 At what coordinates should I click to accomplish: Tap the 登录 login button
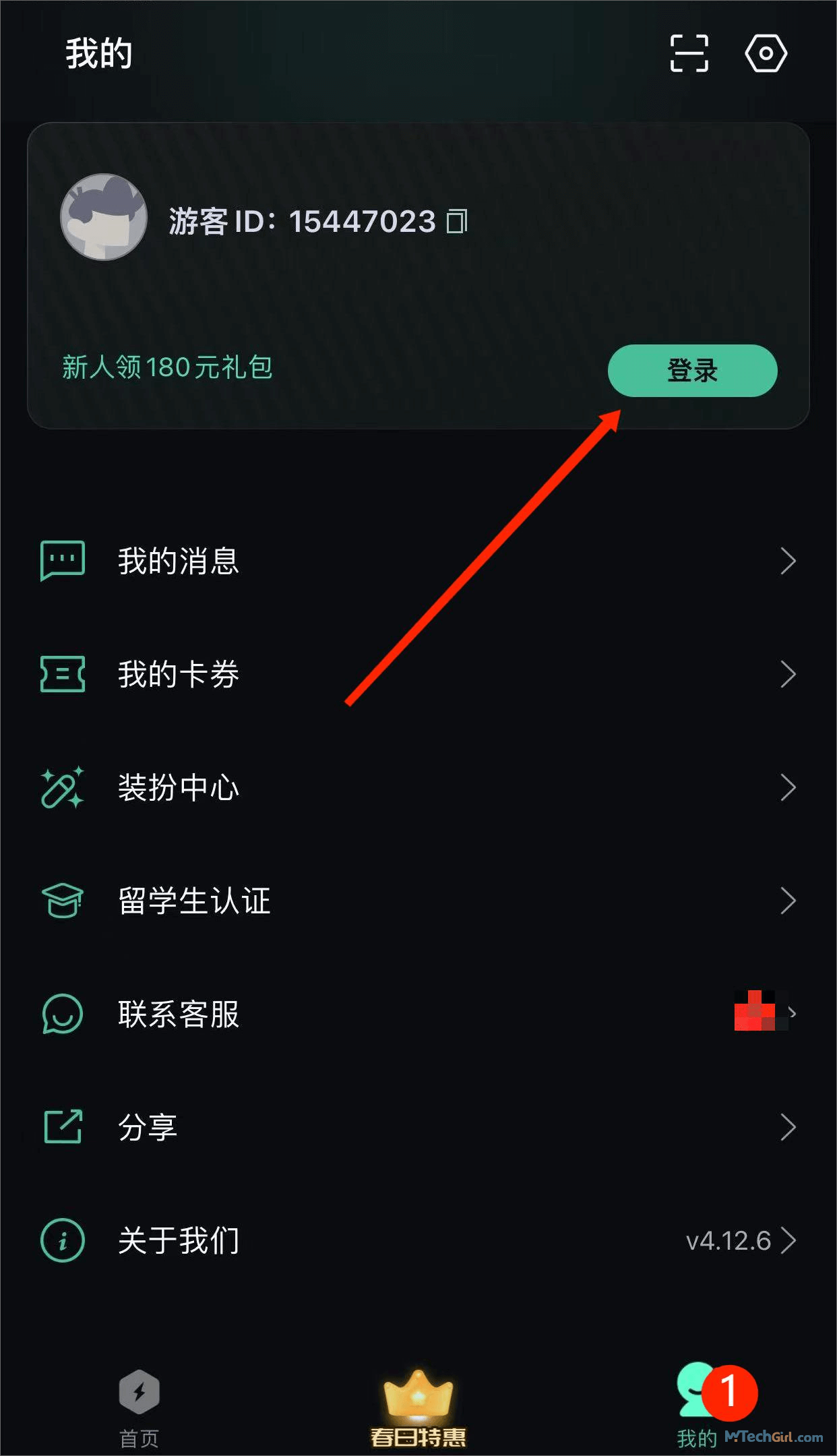click(692, 371)
